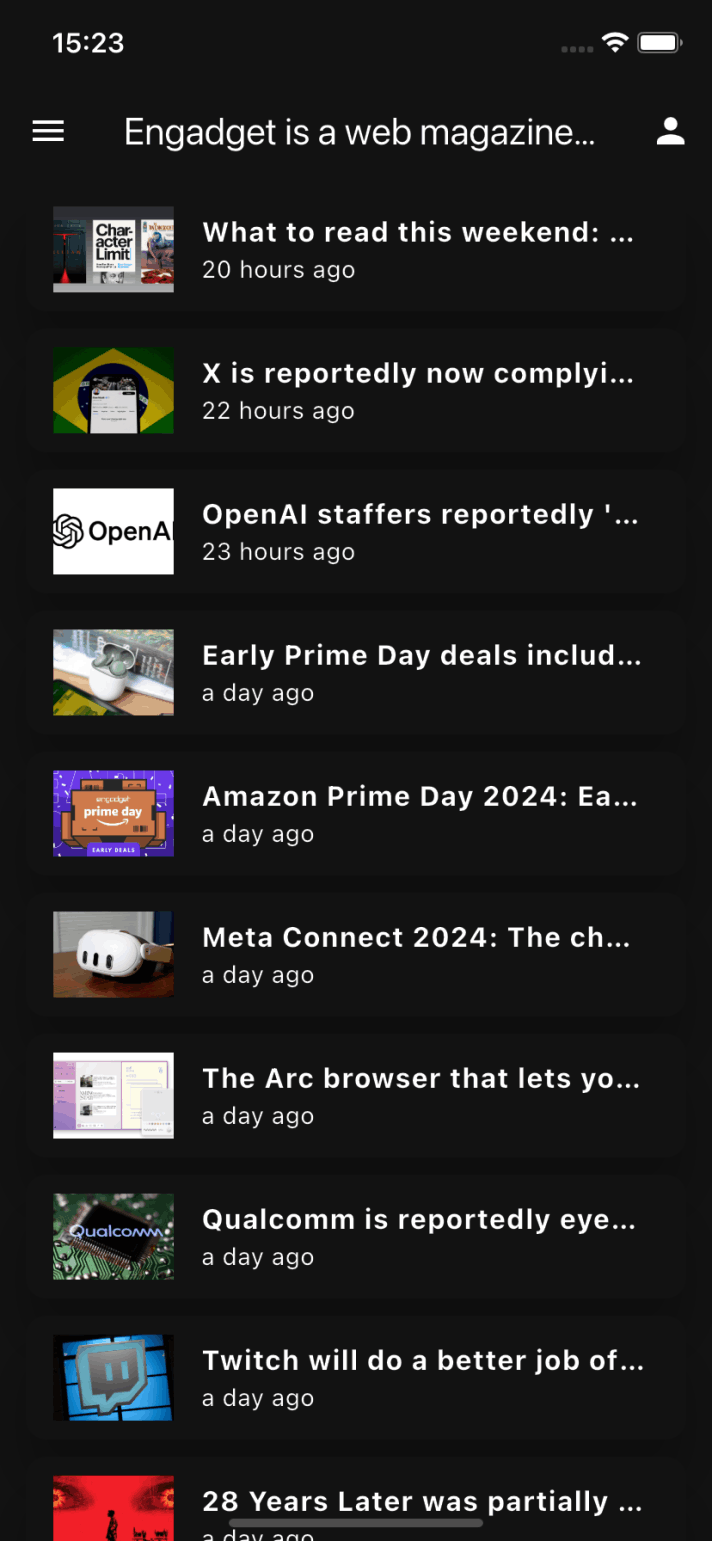Open the user profile icon
Image resolution: width=712 pixels, height=1541 pixels.
[670, 131]
